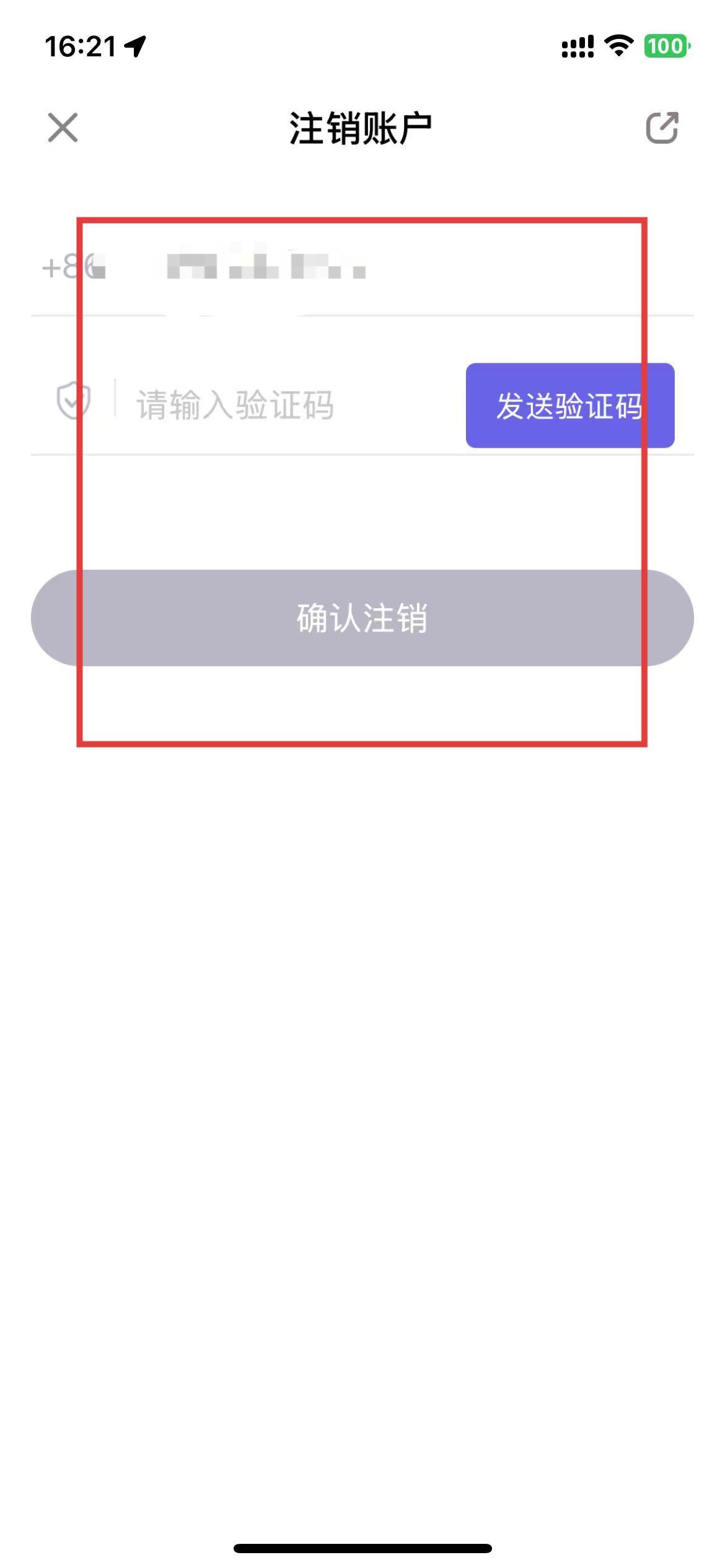The height and width of the screenshot is (1568, 725).
Task: Open the share icon in the header
Action: (662, 128)
